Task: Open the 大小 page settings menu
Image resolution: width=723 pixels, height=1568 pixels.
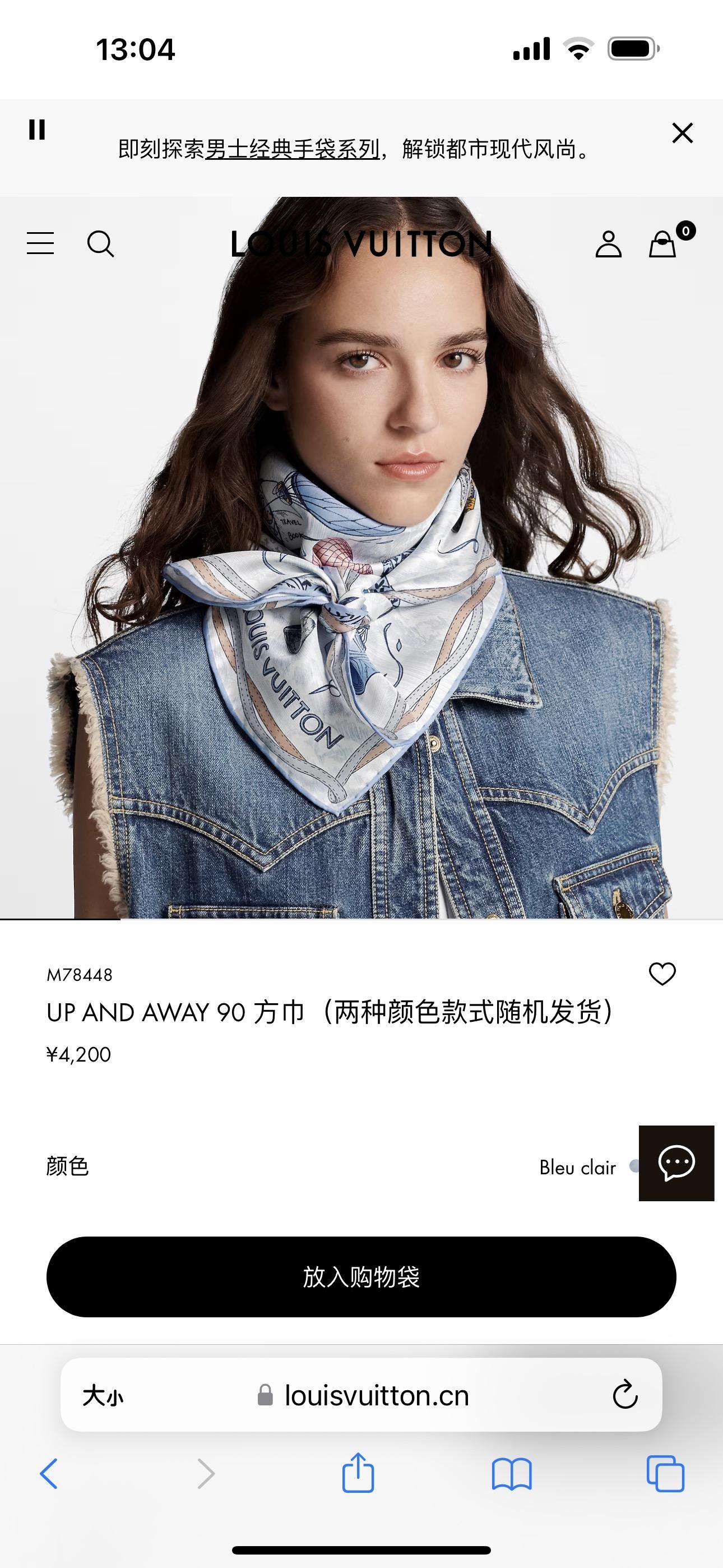Action: tap(103, 1395)
